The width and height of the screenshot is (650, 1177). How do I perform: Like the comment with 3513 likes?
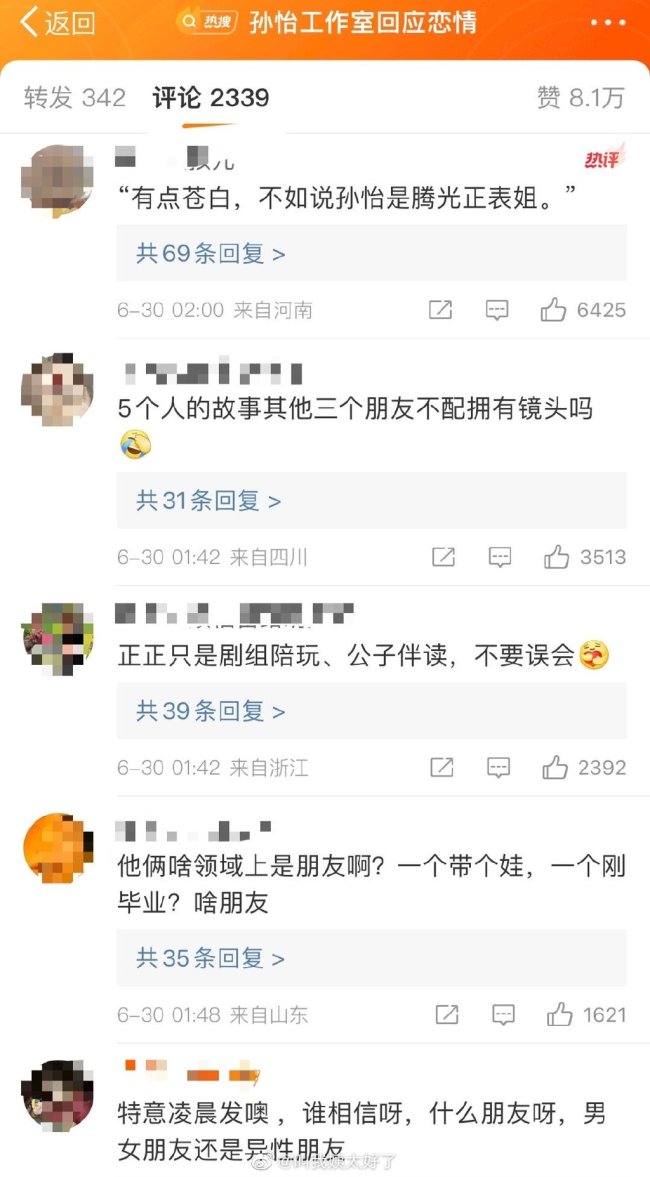tap(556, 557)
